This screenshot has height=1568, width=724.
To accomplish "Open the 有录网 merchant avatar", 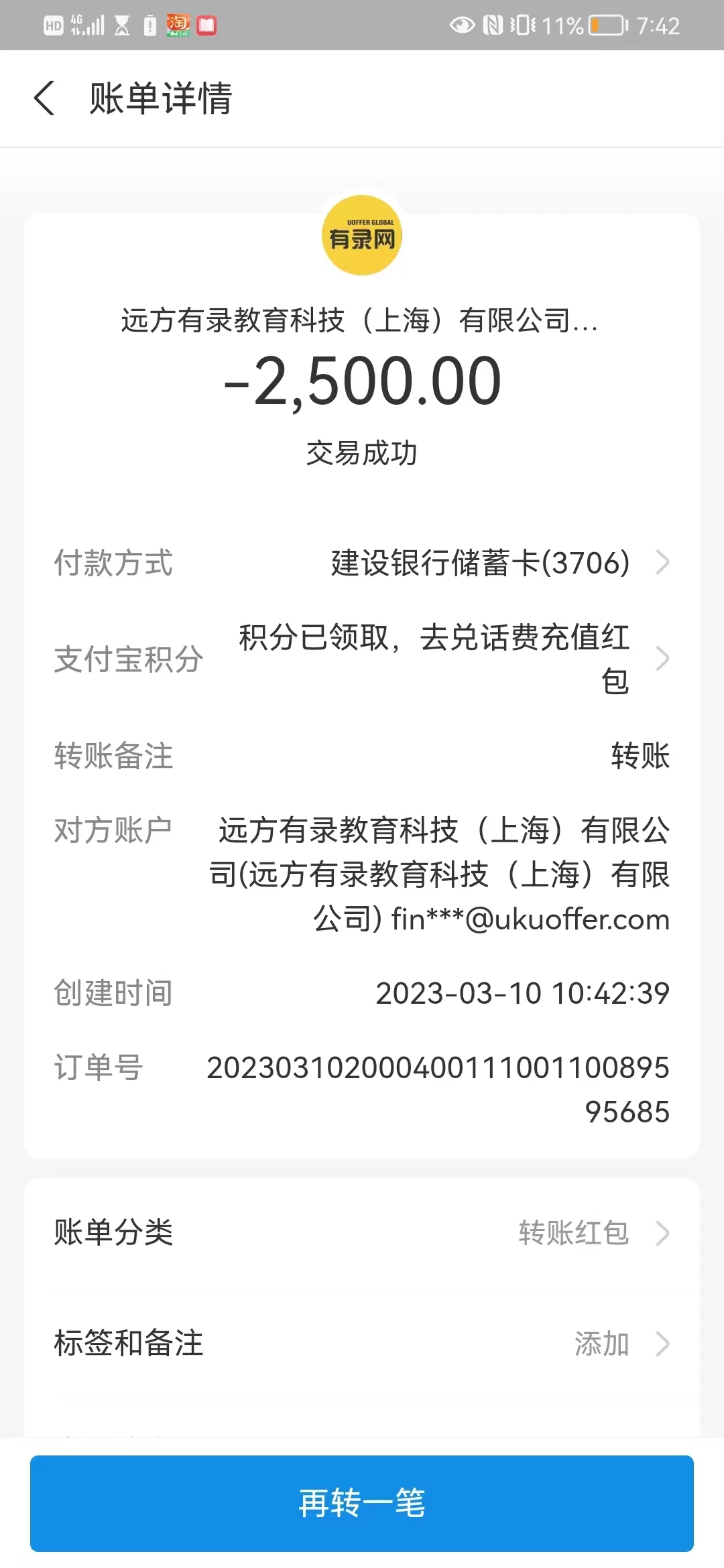I will coord(362,235).
